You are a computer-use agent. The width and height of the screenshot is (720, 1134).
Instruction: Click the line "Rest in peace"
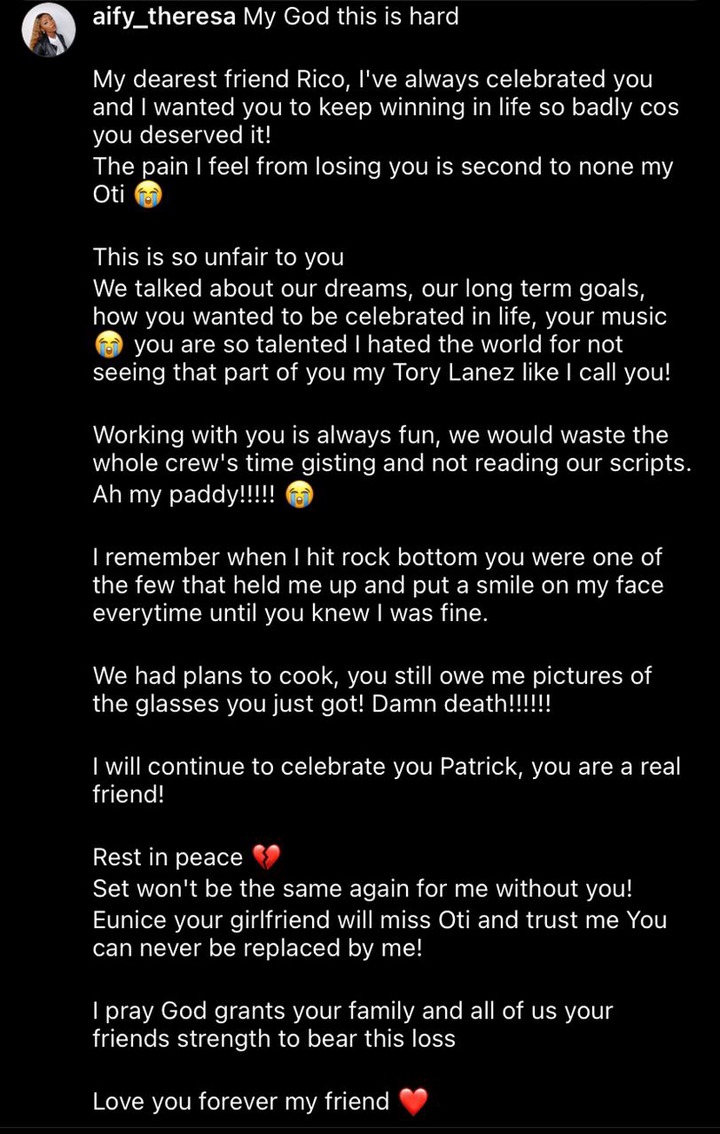pos(165,857)
